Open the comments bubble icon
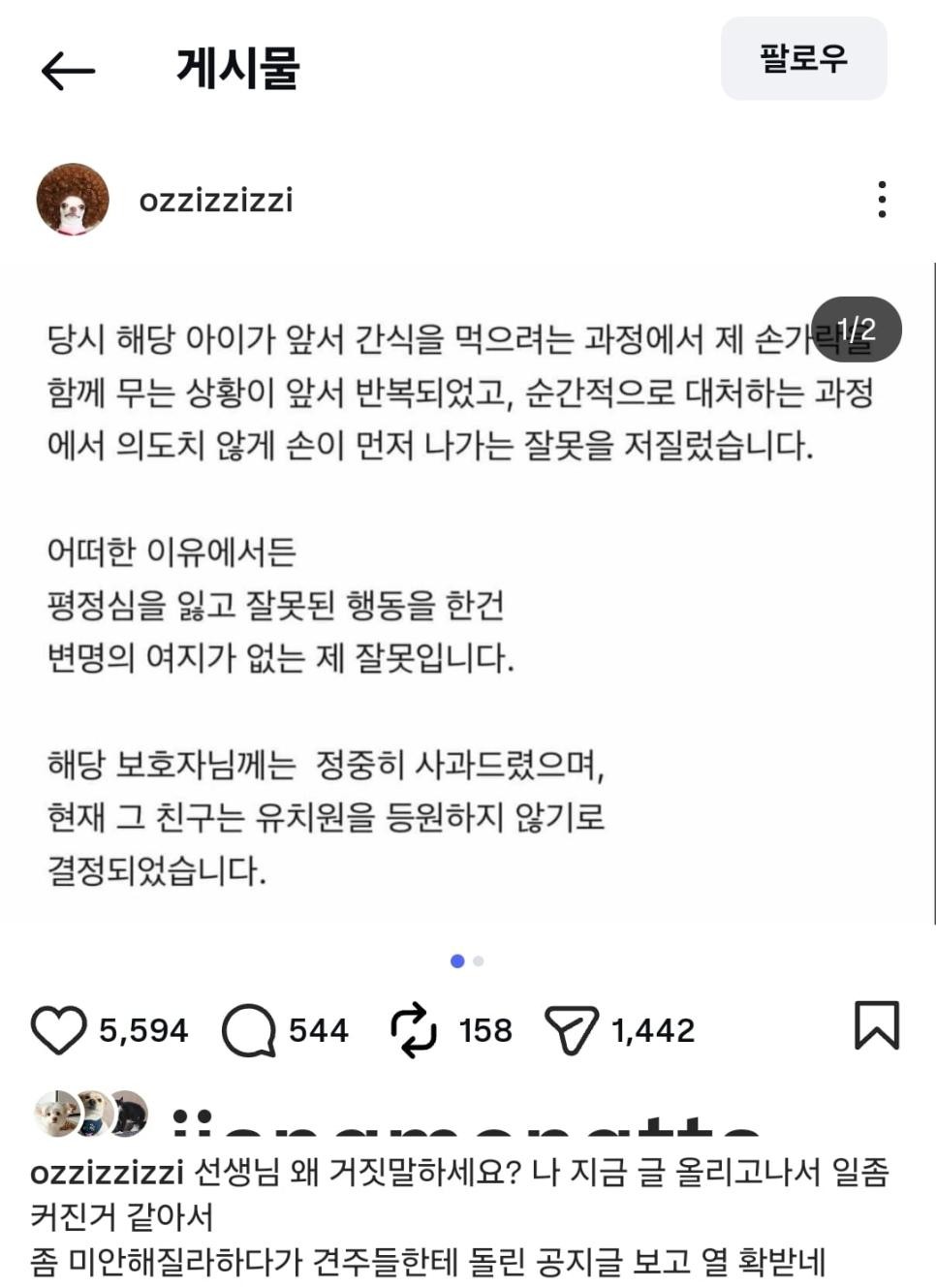The image size is (936, 1288). tap(249, 1029)
